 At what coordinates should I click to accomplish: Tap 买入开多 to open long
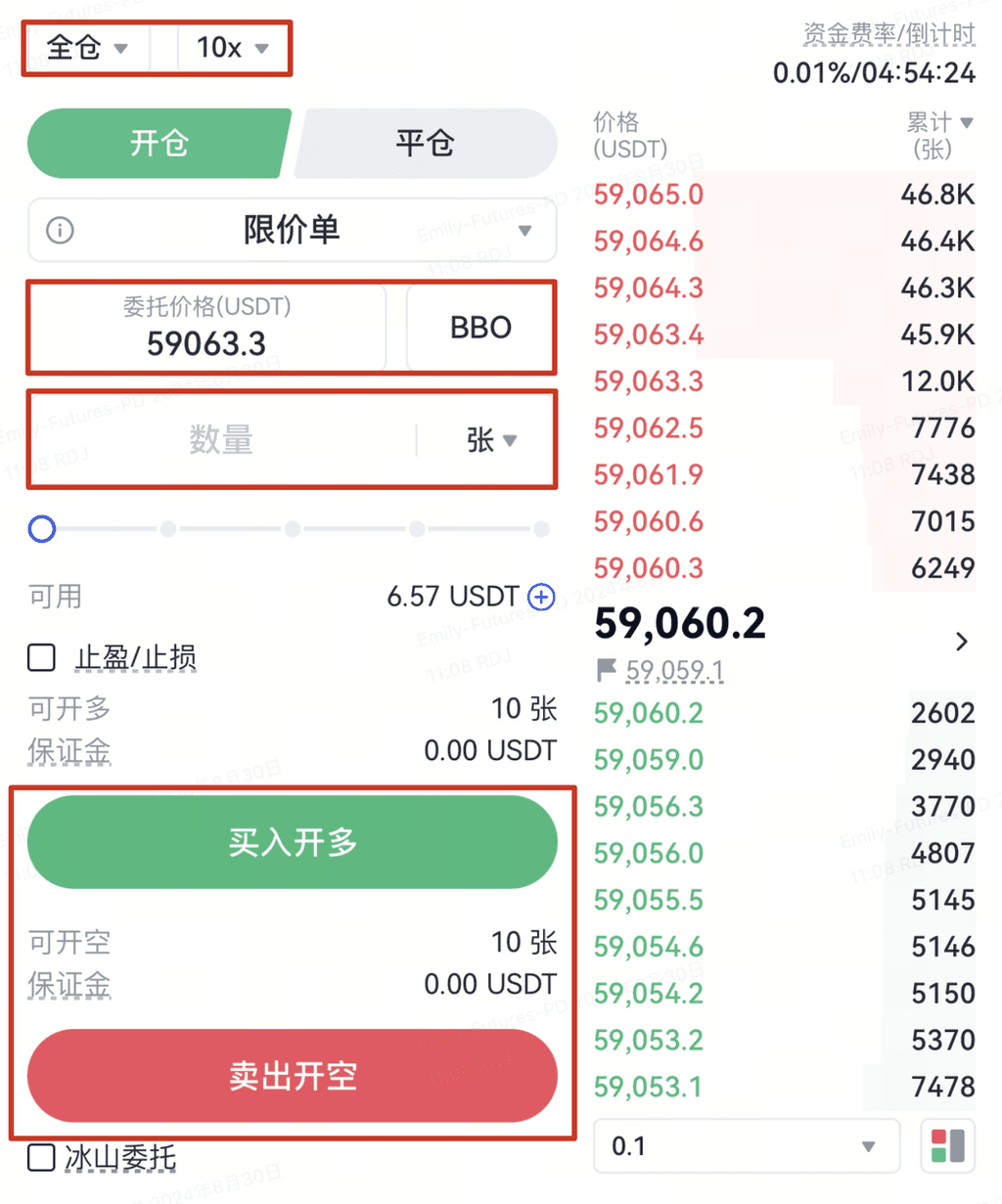click(x=293, y=842)
